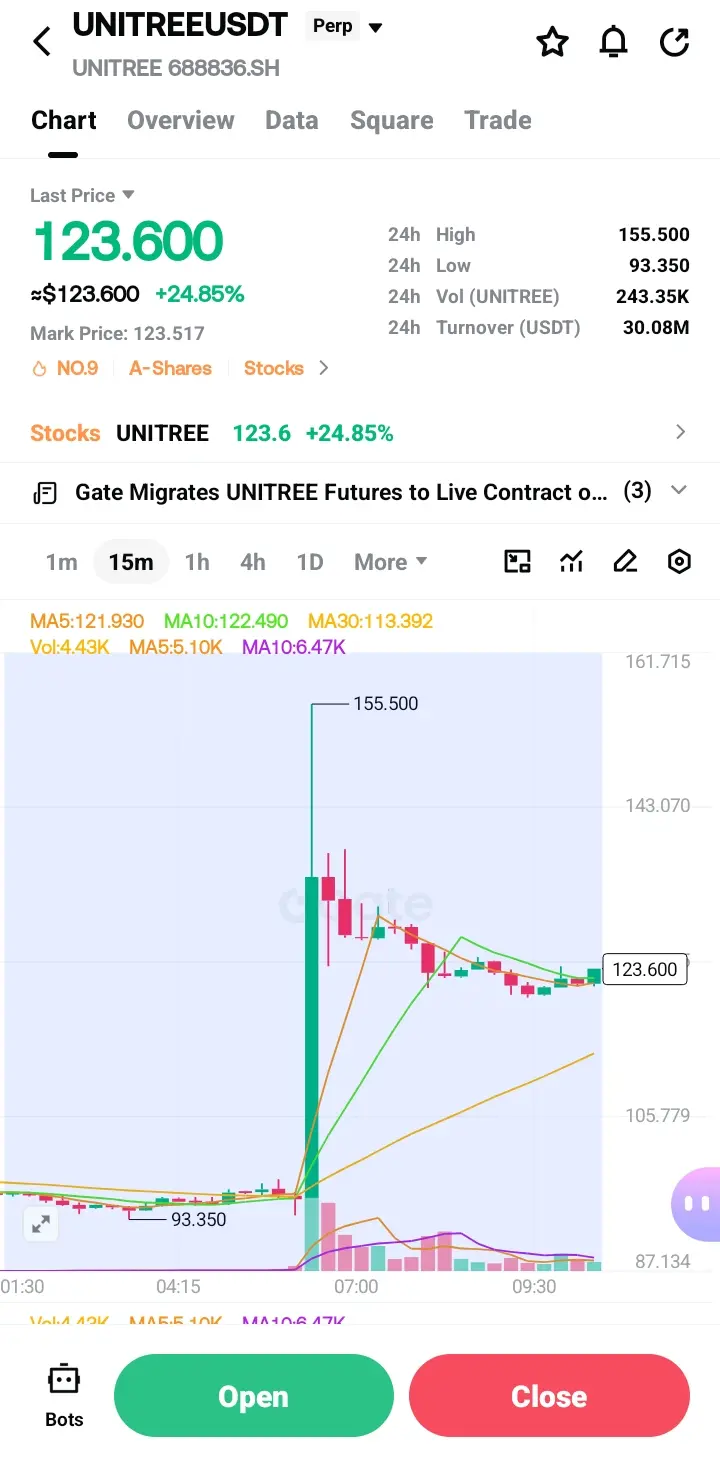Tap the red Close position button
This screenshot has width=720, height=1467.
click(x=549, y=1396)
